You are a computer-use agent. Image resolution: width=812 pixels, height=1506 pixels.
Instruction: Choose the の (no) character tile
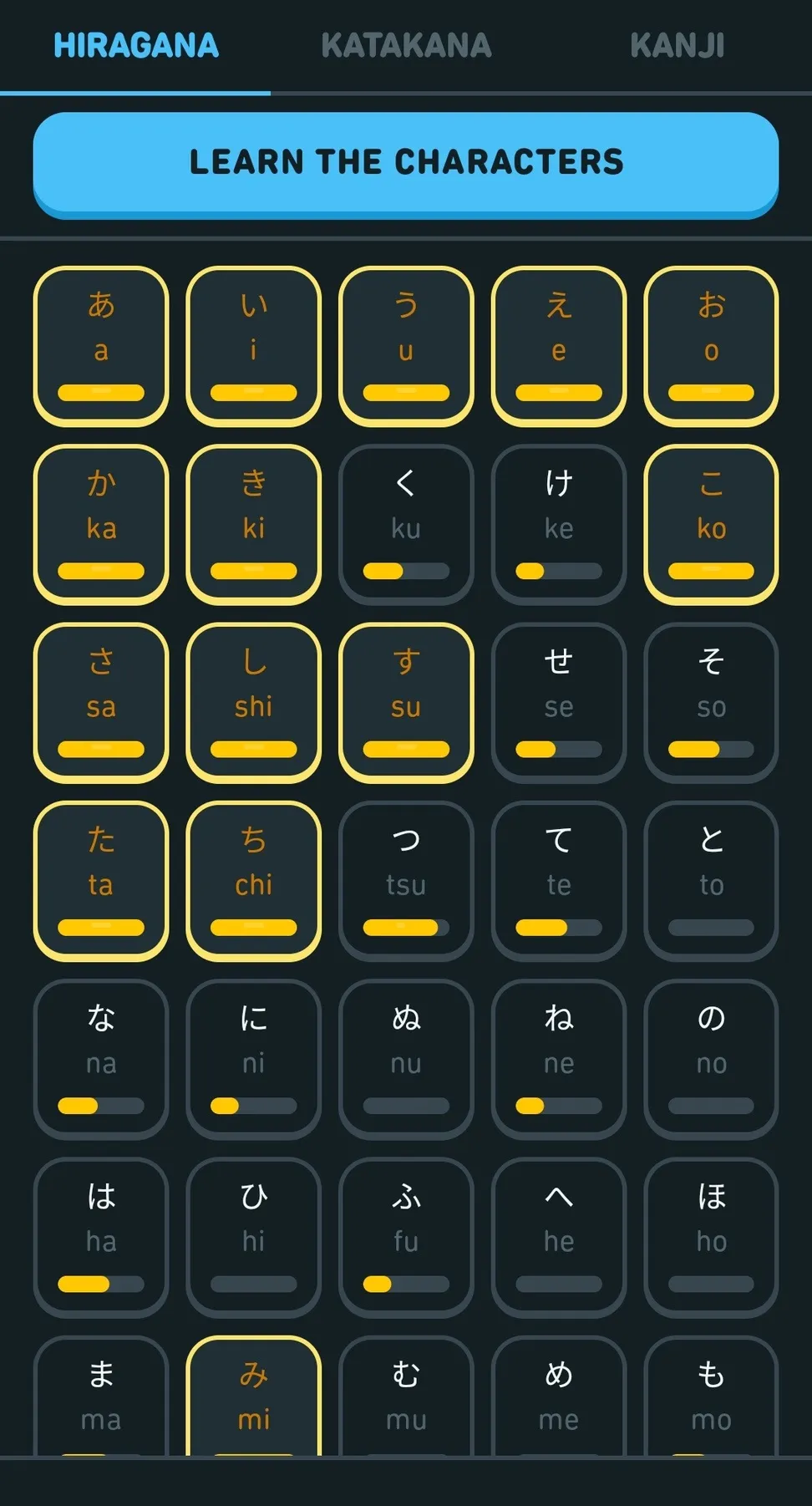(x=711, y=1059)
